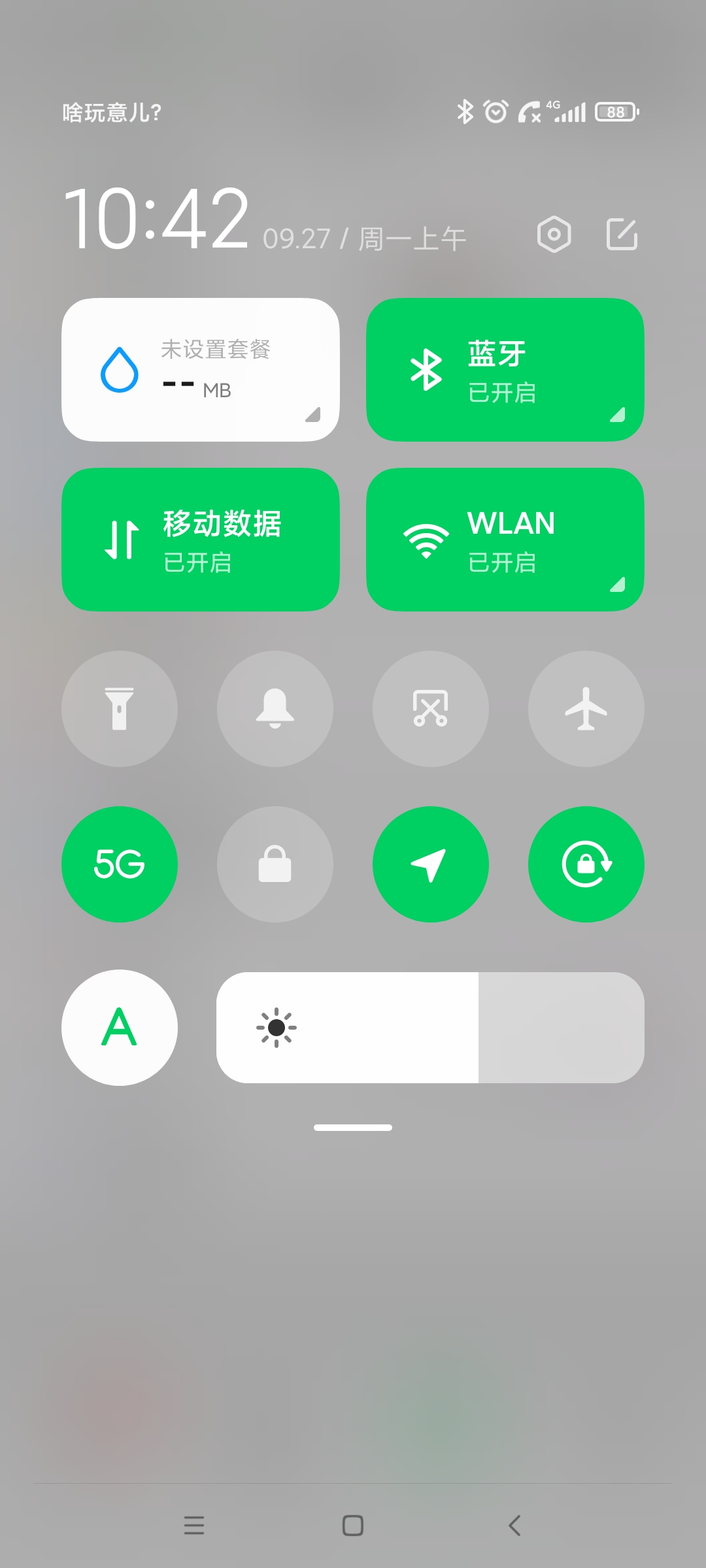The image size is (706, 1568).
Task: Toggle the rotation lock off
Action: tap(586, 864)
